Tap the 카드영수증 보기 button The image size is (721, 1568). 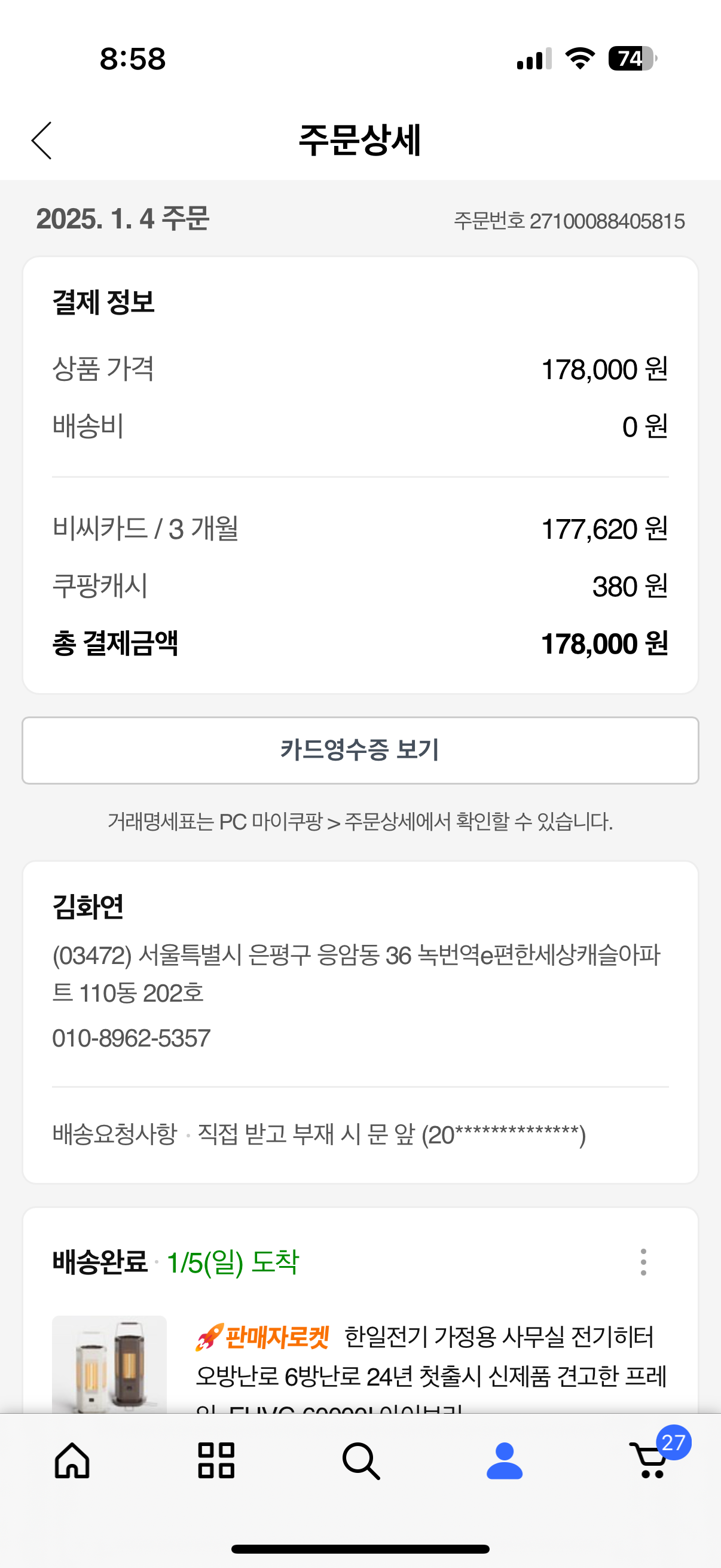coord(360,750)
